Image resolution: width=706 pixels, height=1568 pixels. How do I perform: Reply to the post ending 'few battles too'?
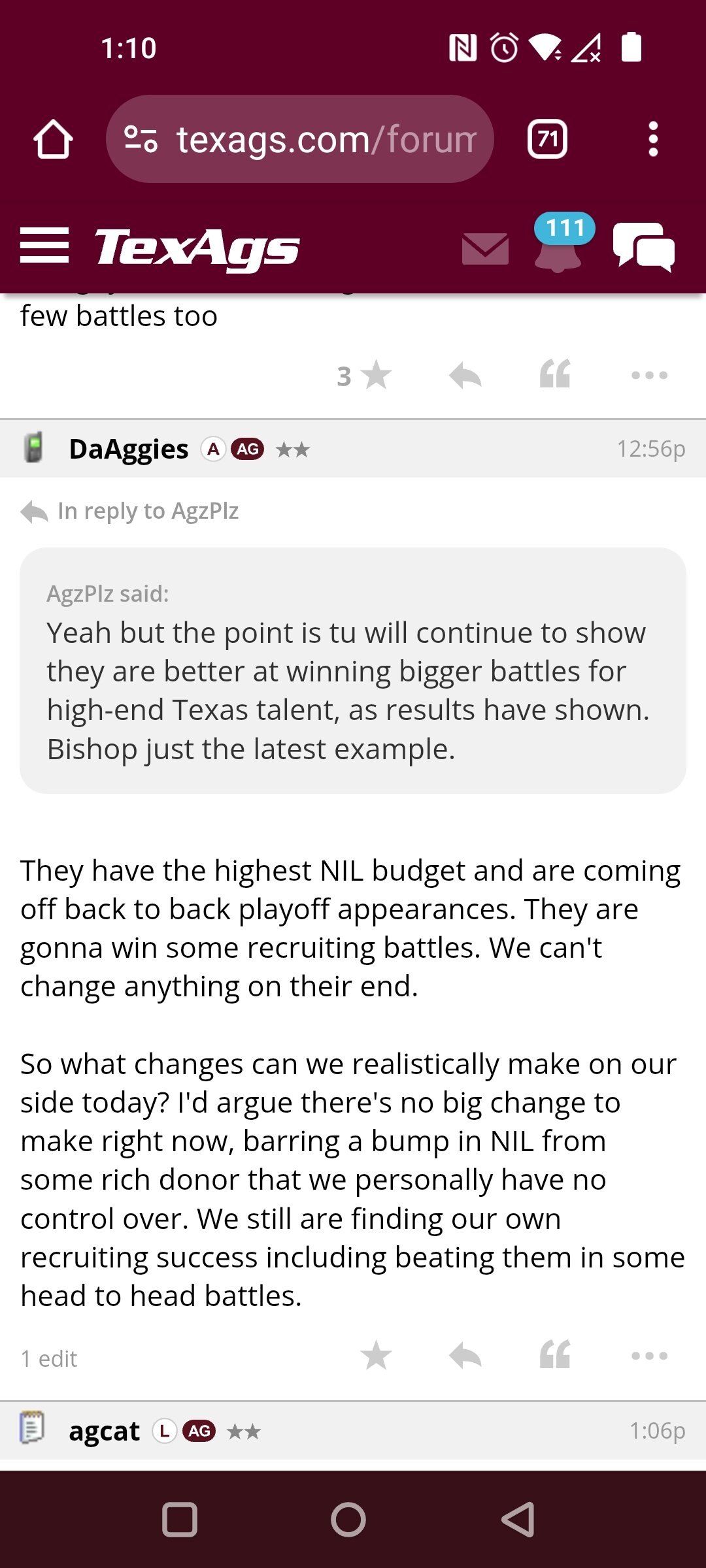[x=465, y=376]
